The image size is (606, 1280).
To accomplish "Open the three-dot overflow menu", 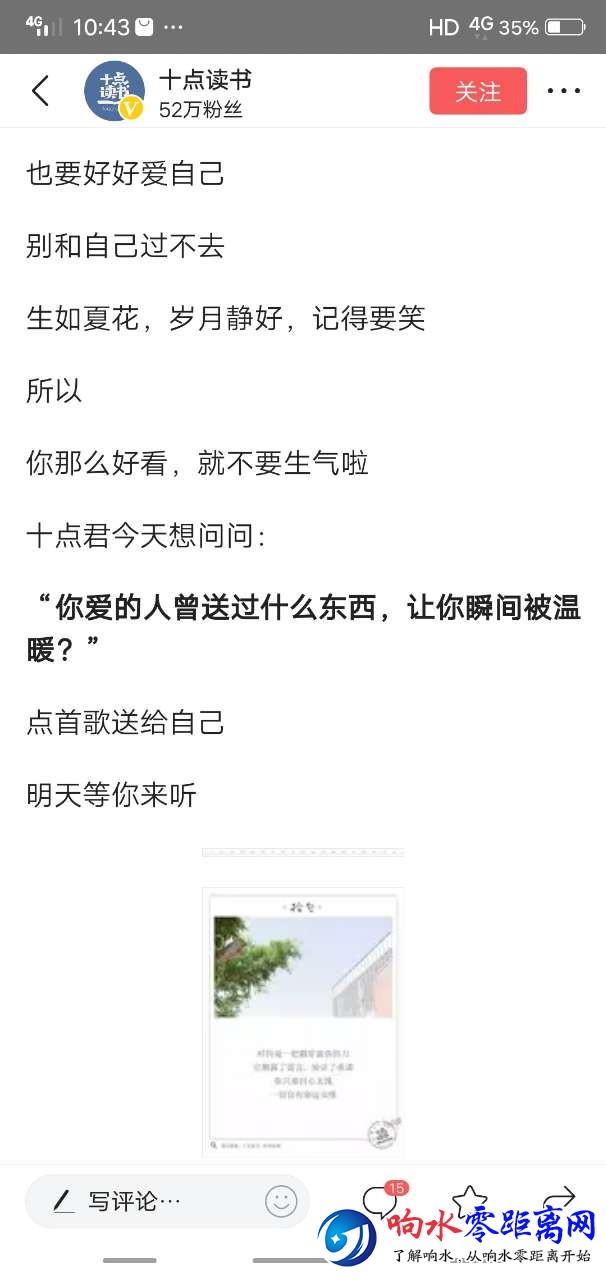I will pos(563,91).
